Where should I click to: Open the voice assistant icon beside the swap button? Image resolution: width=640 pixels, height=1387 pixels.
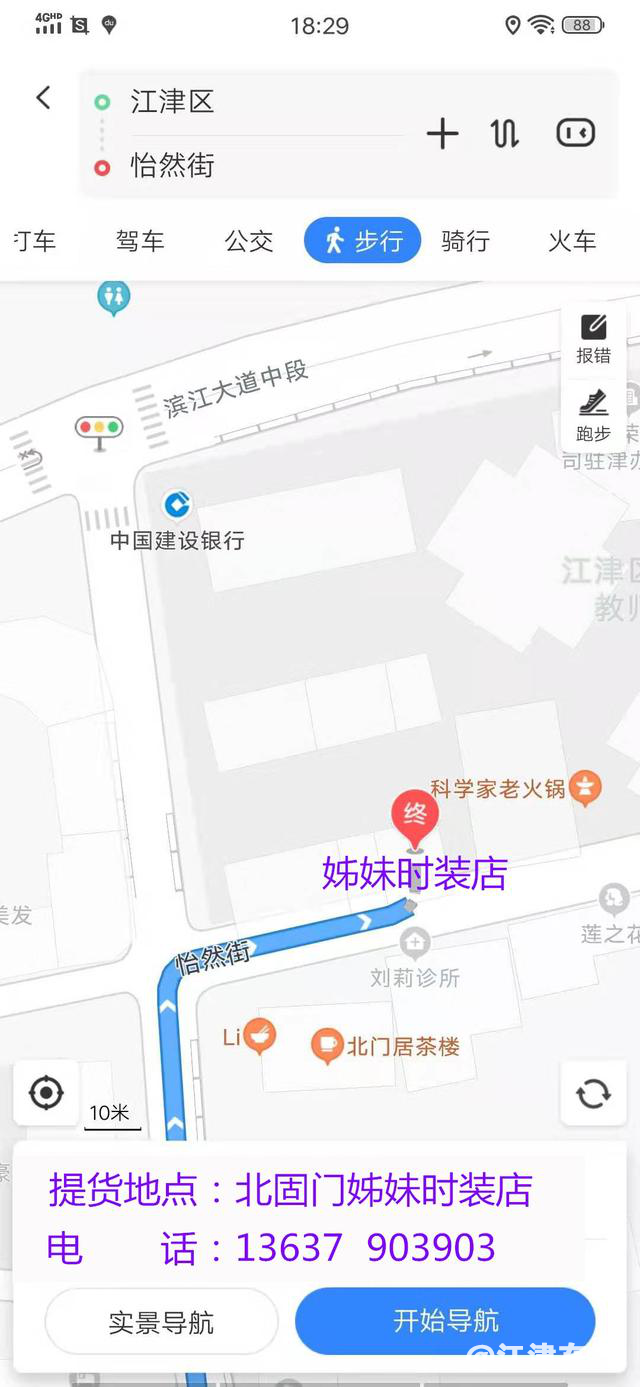(575, 134)
